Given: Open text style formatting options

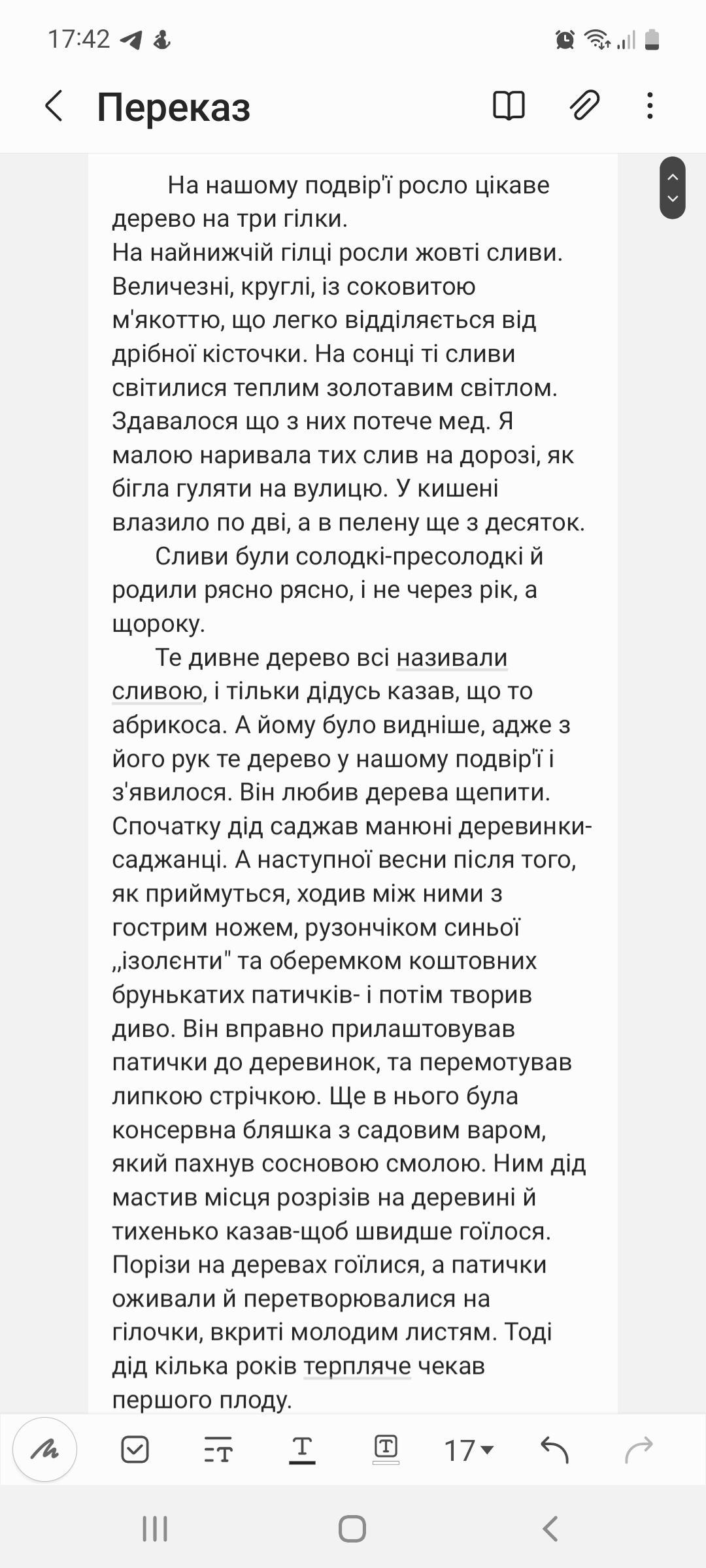Looking at the screenshot, I should click(218, 1450).
